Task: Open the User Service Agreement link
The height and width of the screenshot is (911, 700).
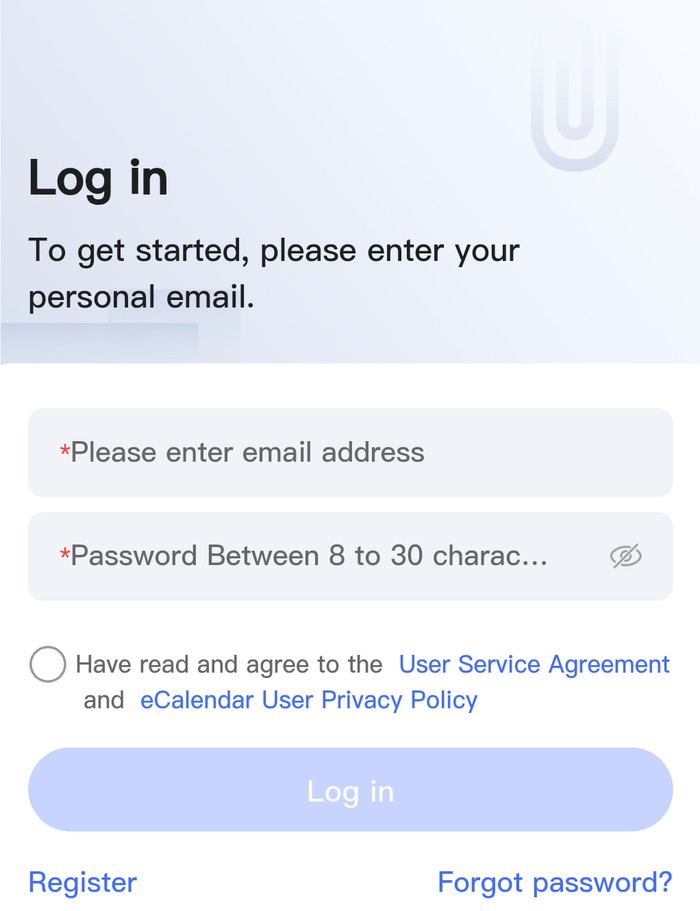Action: pyautogui.click(x=534, y=664)
